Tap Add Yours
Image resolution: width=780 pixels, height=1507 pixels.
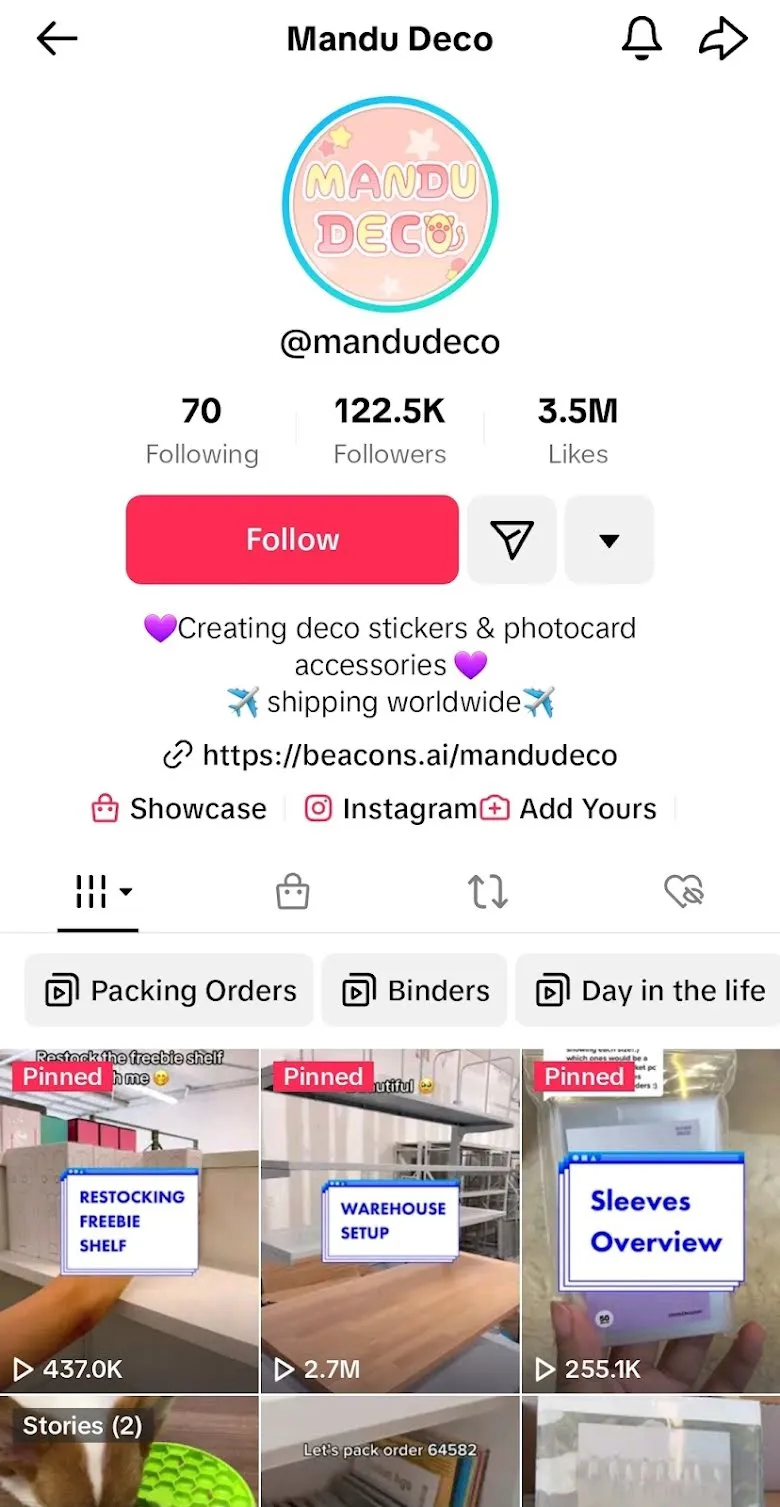569,808
